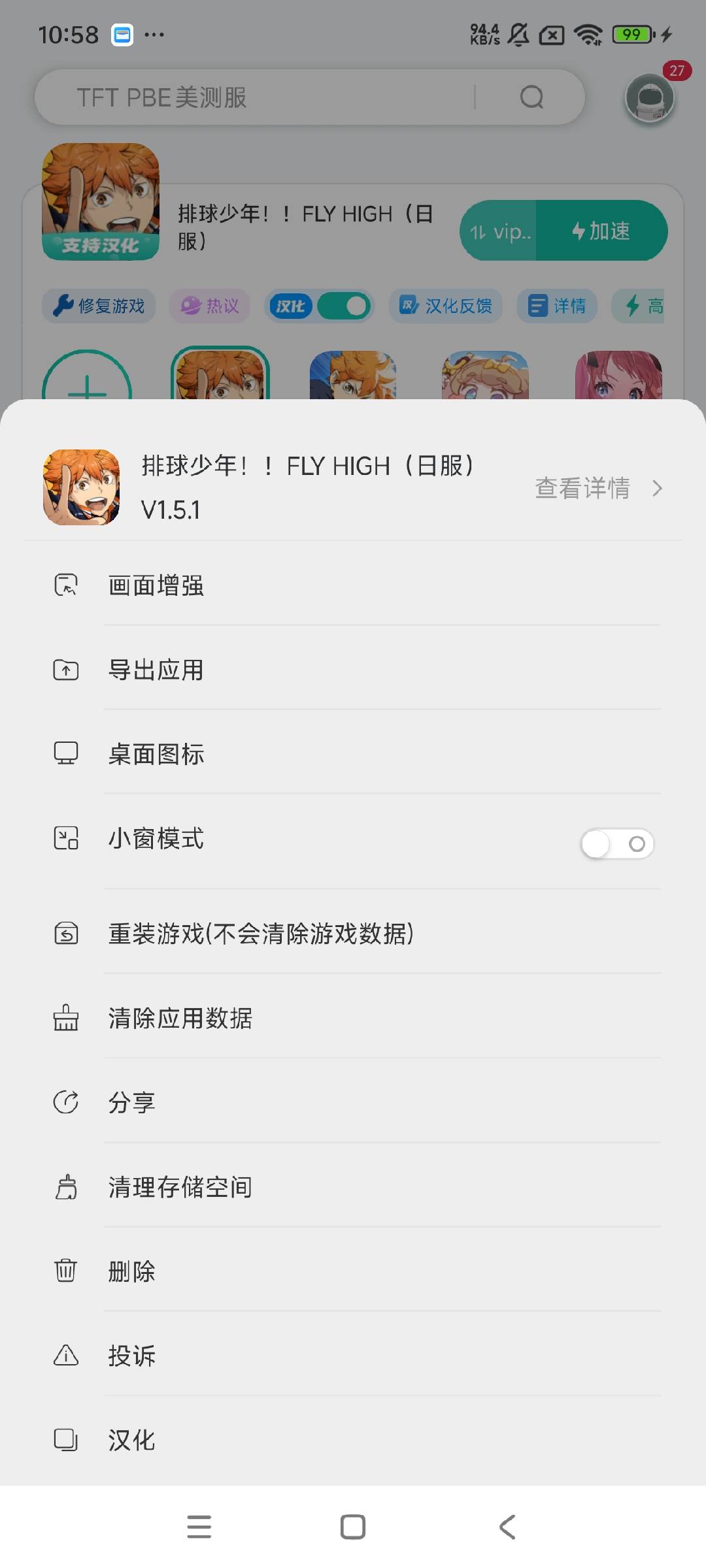Open 画面增强 option
Image resolution: width=706 pixels, height=1568 pixels.
156,585
